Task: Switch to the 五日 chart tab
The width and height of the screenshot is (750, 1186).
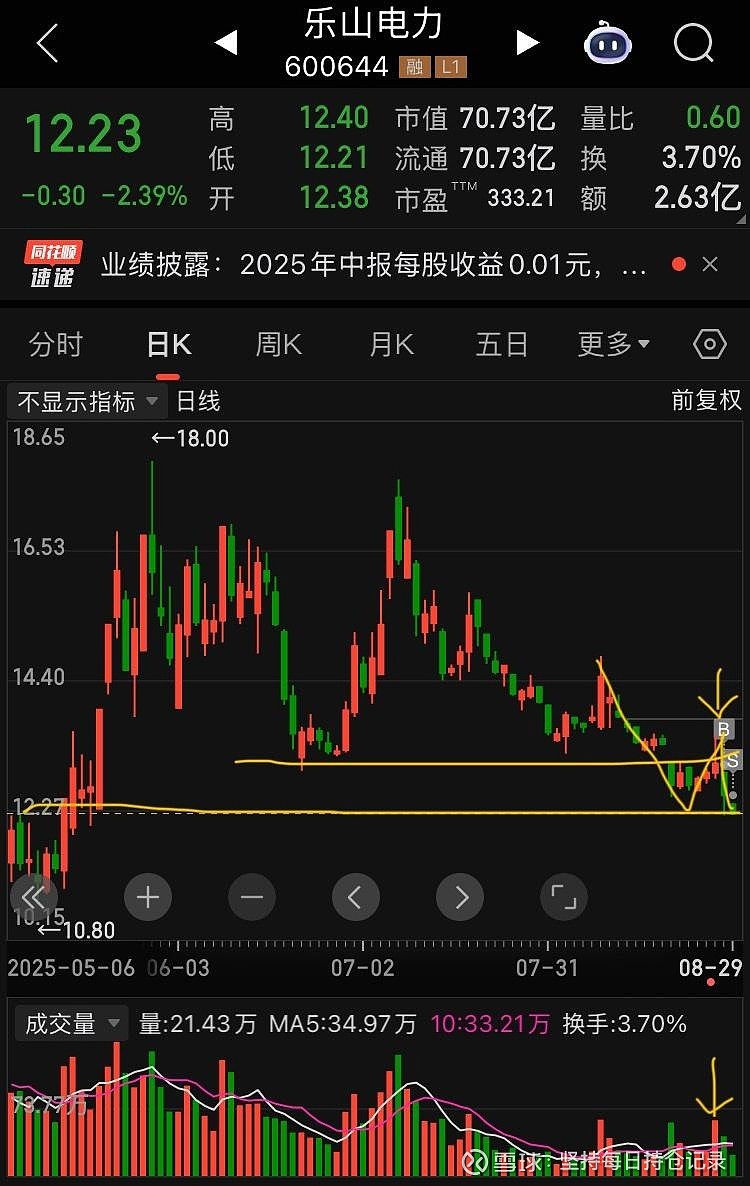Action: click(501, 345)
